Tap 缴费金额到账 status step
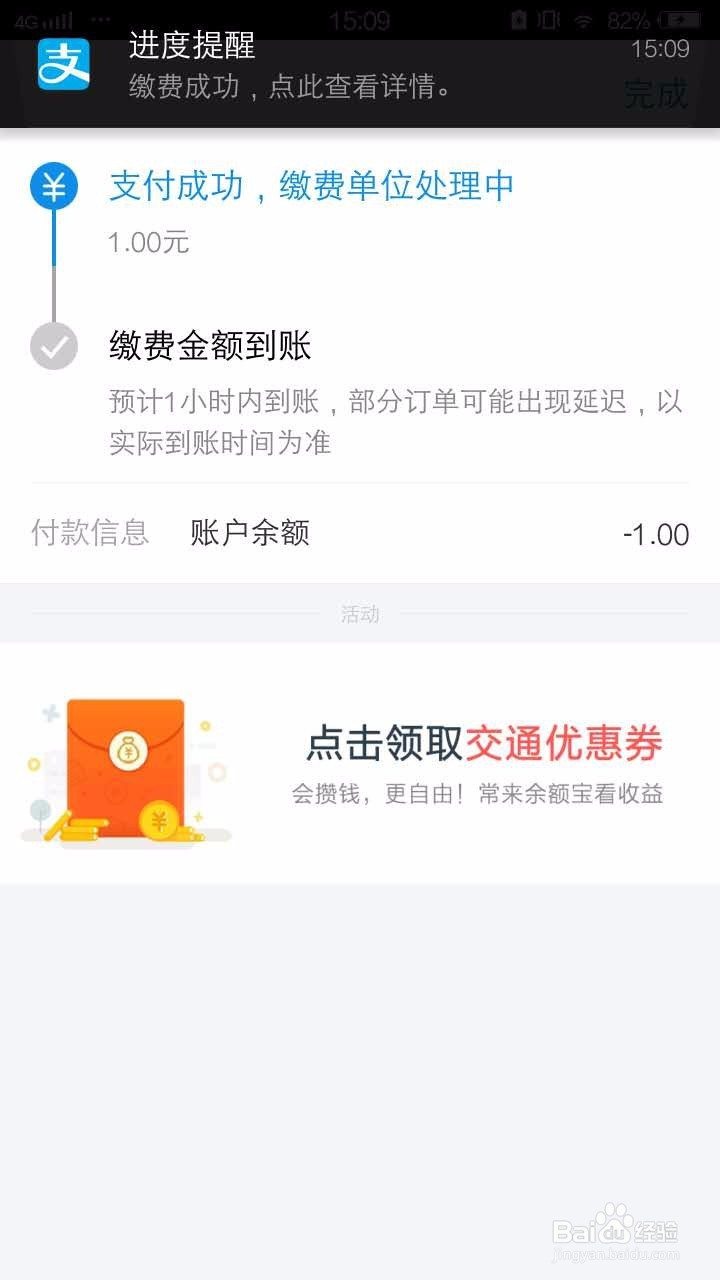Viewport: 720px width, 1280px height. click(209, 346)
